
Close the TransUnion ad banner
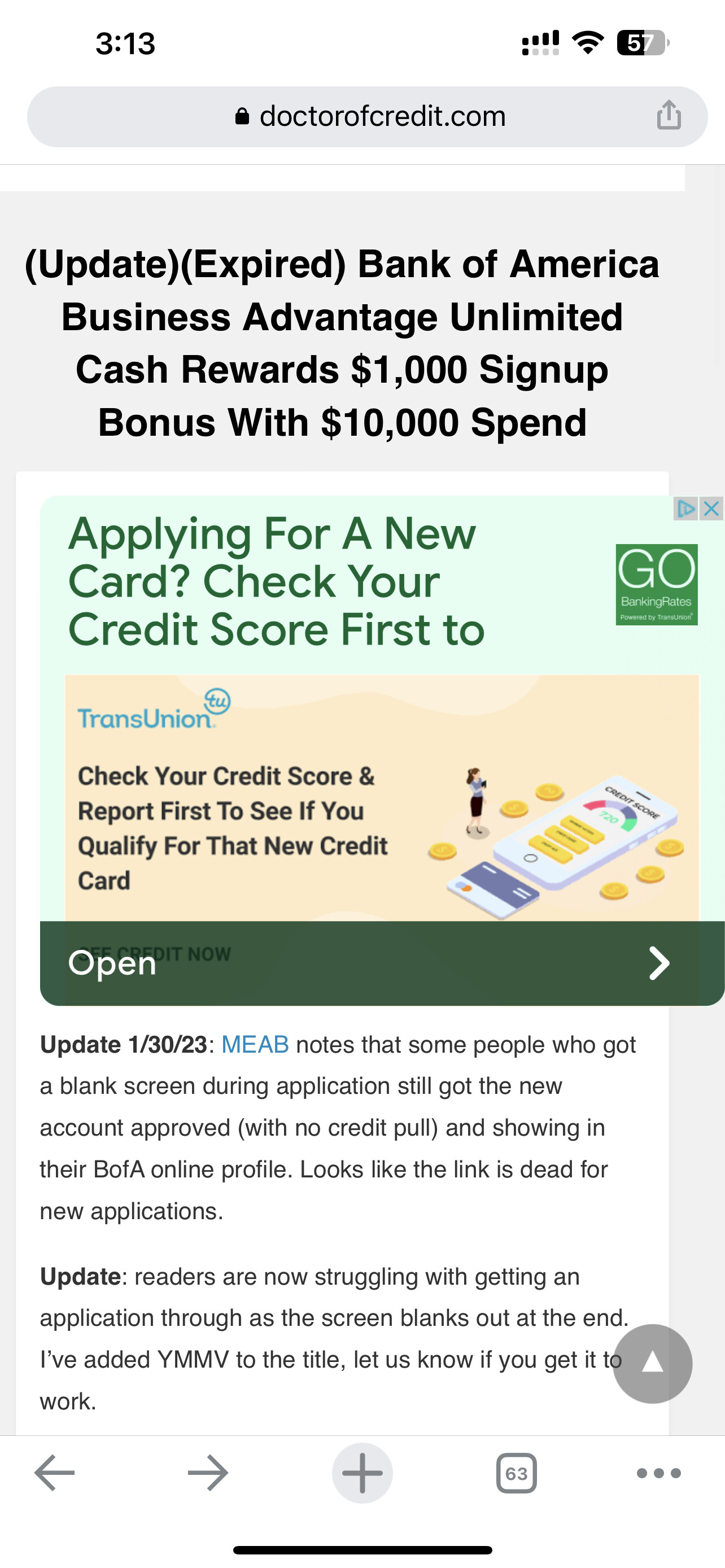click(x=711, y=508)
